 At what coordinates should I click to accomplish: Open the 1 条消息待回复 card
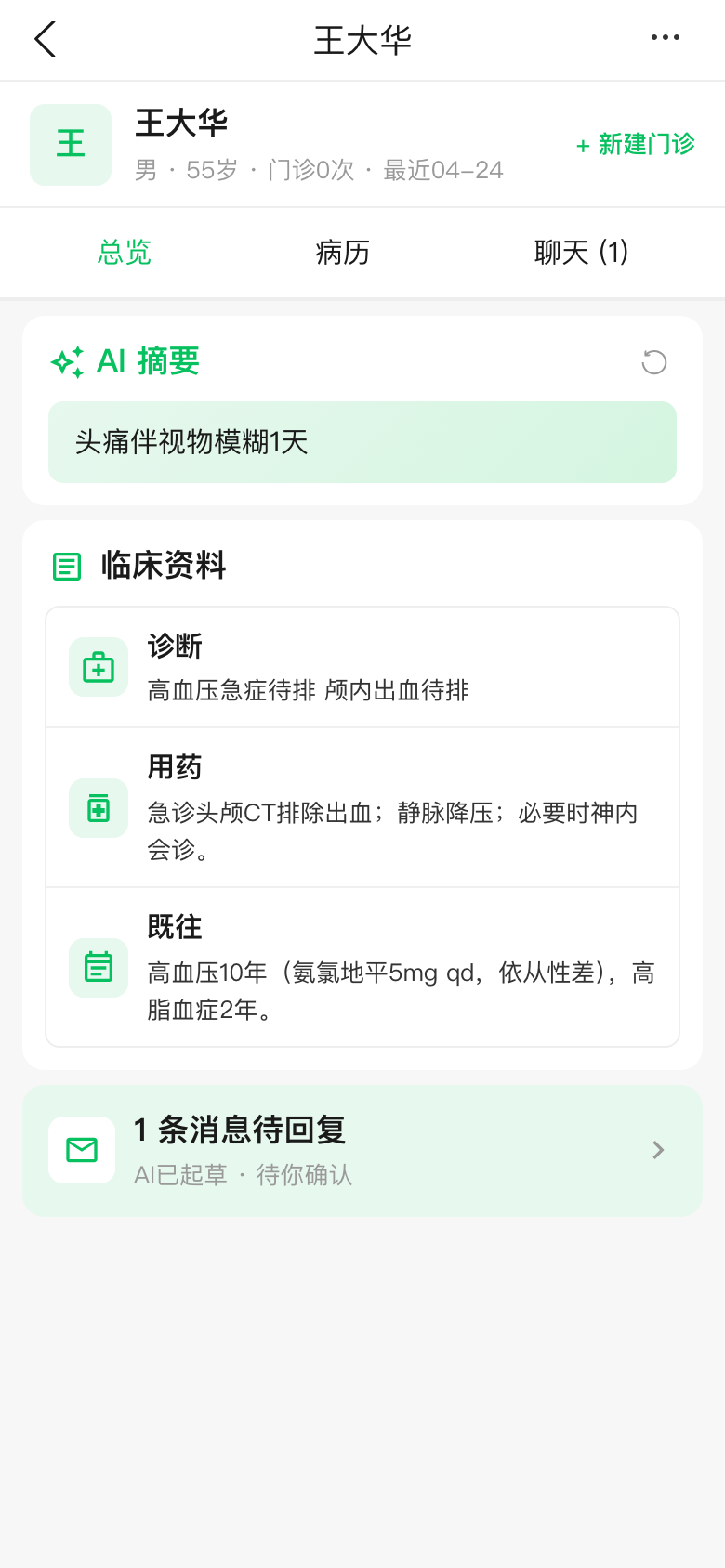click(x=362, y=1150)
